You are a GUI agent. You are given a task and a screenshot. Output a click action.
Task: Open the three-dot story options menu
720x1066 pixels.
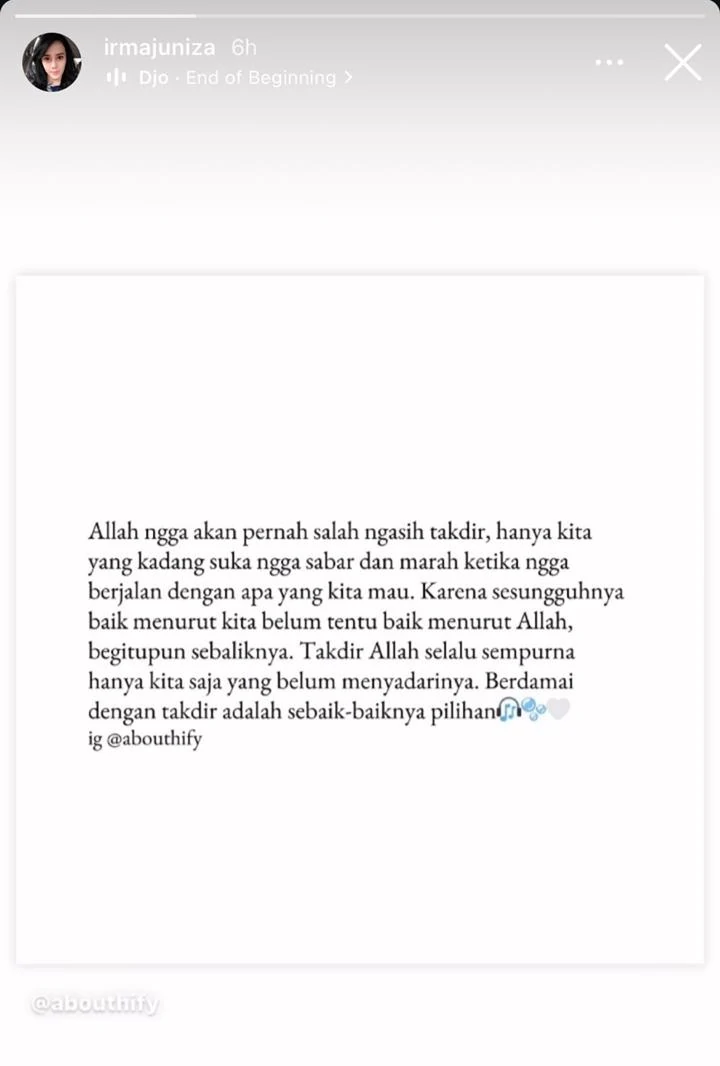tap(609, 62)
